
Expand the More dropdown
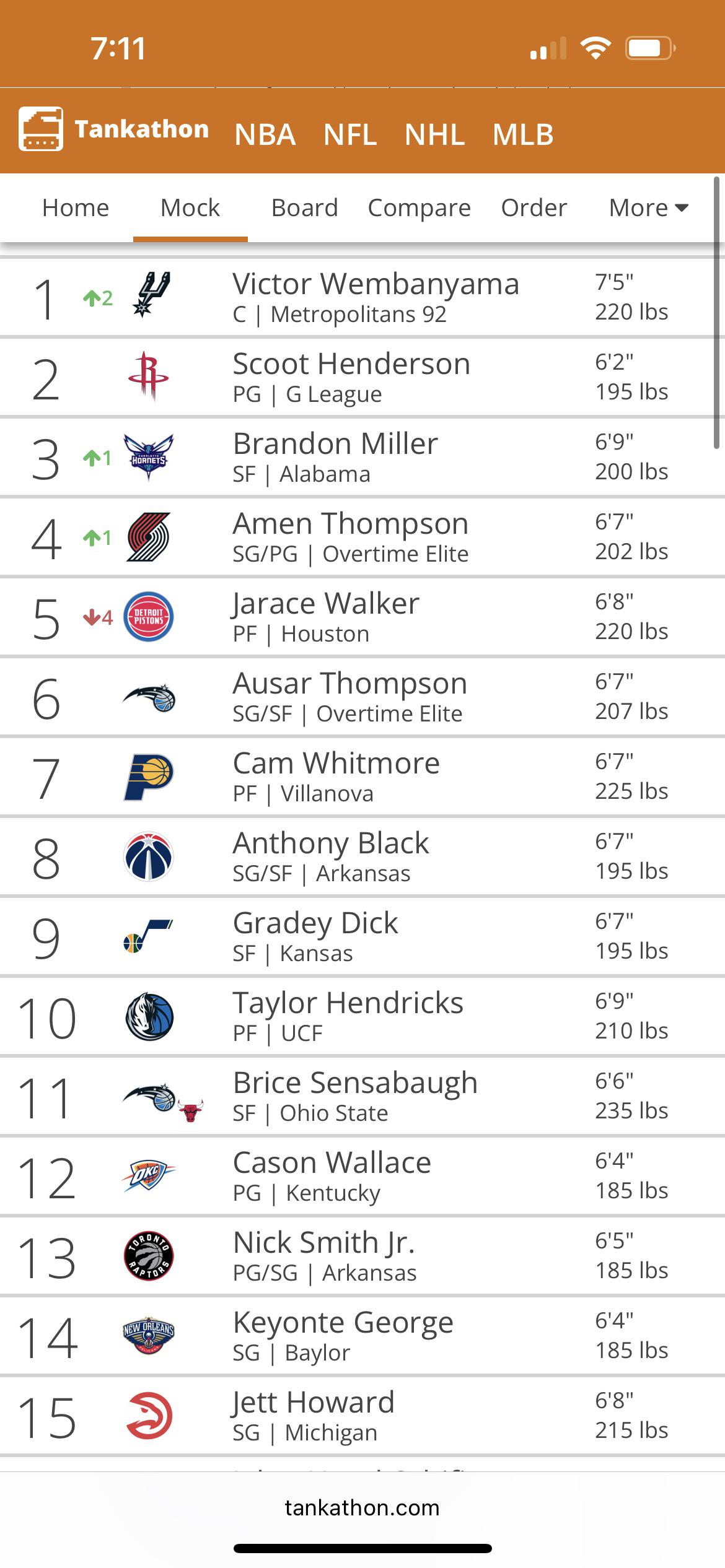tap(648, 208)
